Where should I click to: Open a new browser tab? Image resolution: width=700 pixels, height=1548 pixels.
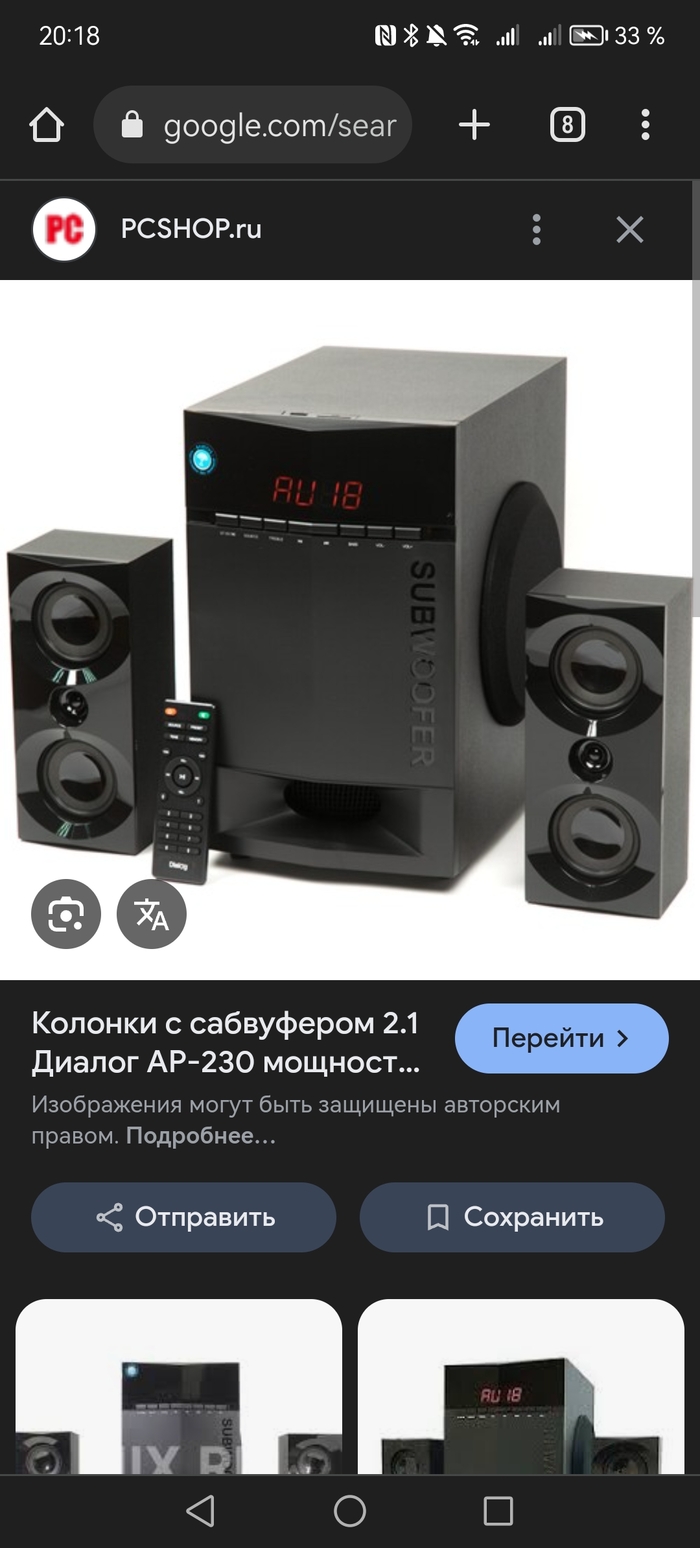click(x=474, y=125)
